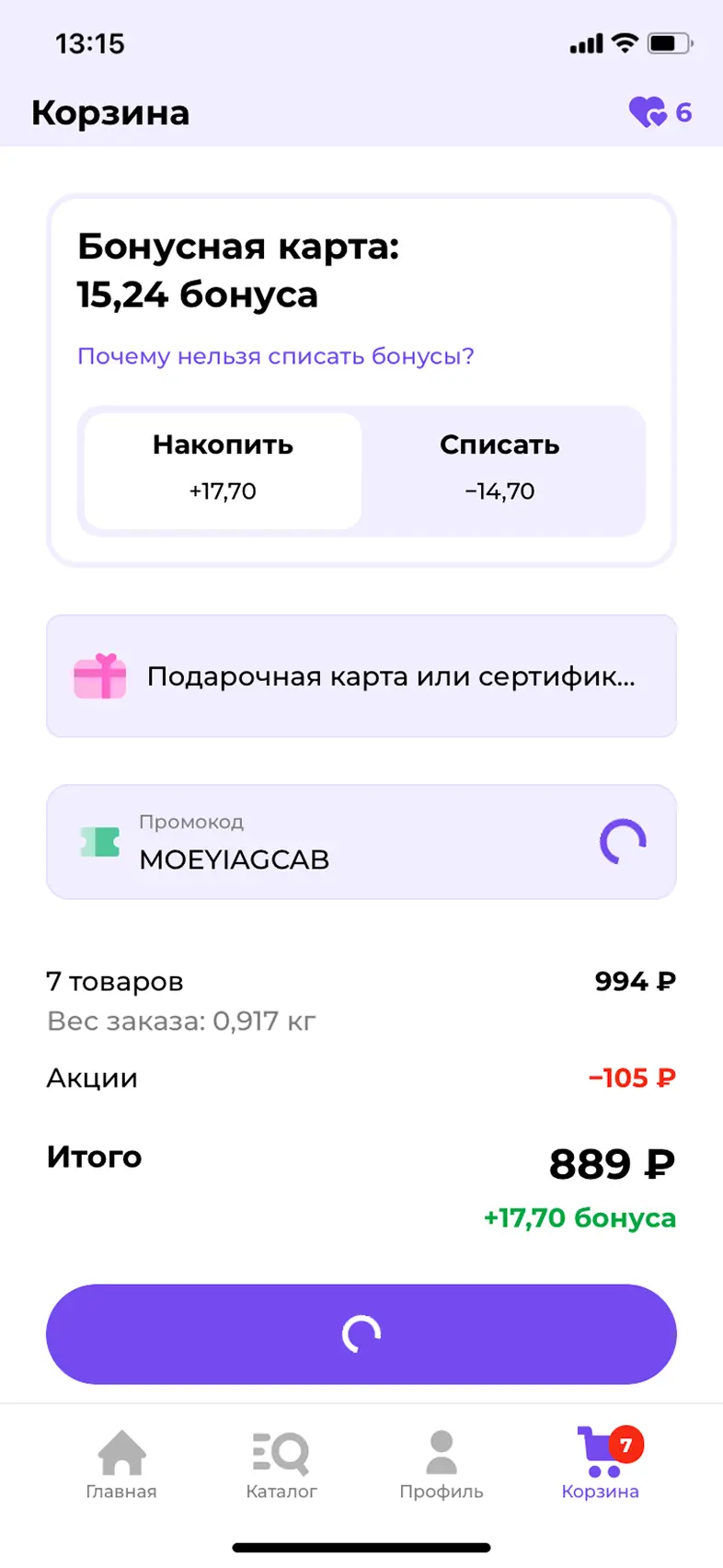The image size is (723, 1568).
Task: Open the favorites heart icon
Action: coord(648,112)
